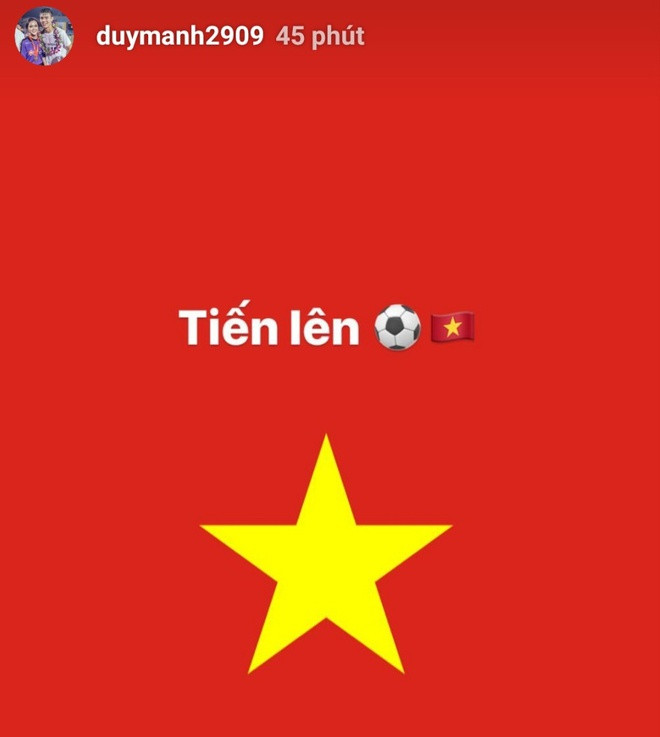Tap the duymanh2909 username
Viewport: 660px width, 737px height.
coord(179,37)
